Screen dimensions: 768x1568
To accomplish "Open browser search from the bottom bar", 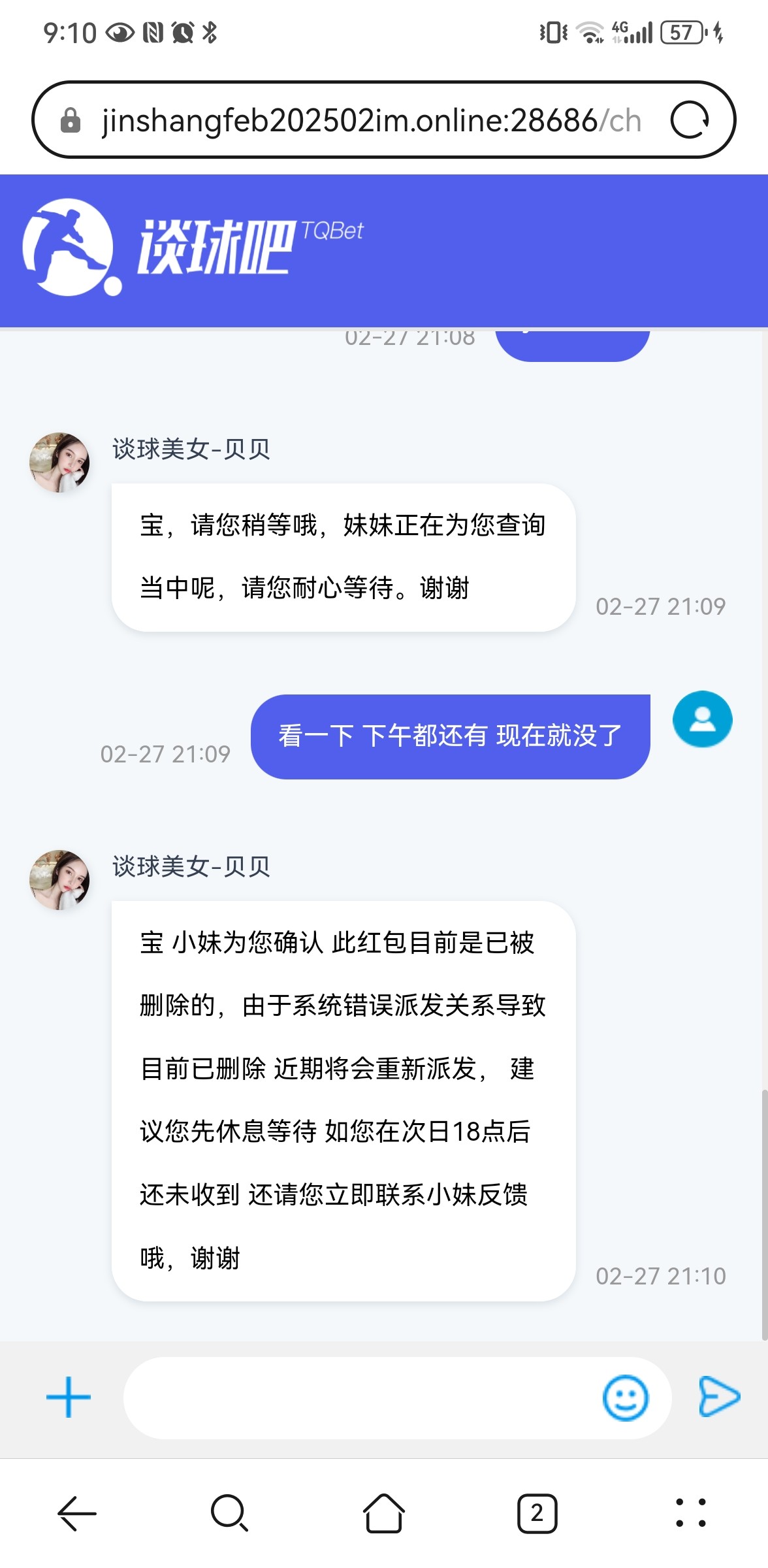I will 229,1512.
